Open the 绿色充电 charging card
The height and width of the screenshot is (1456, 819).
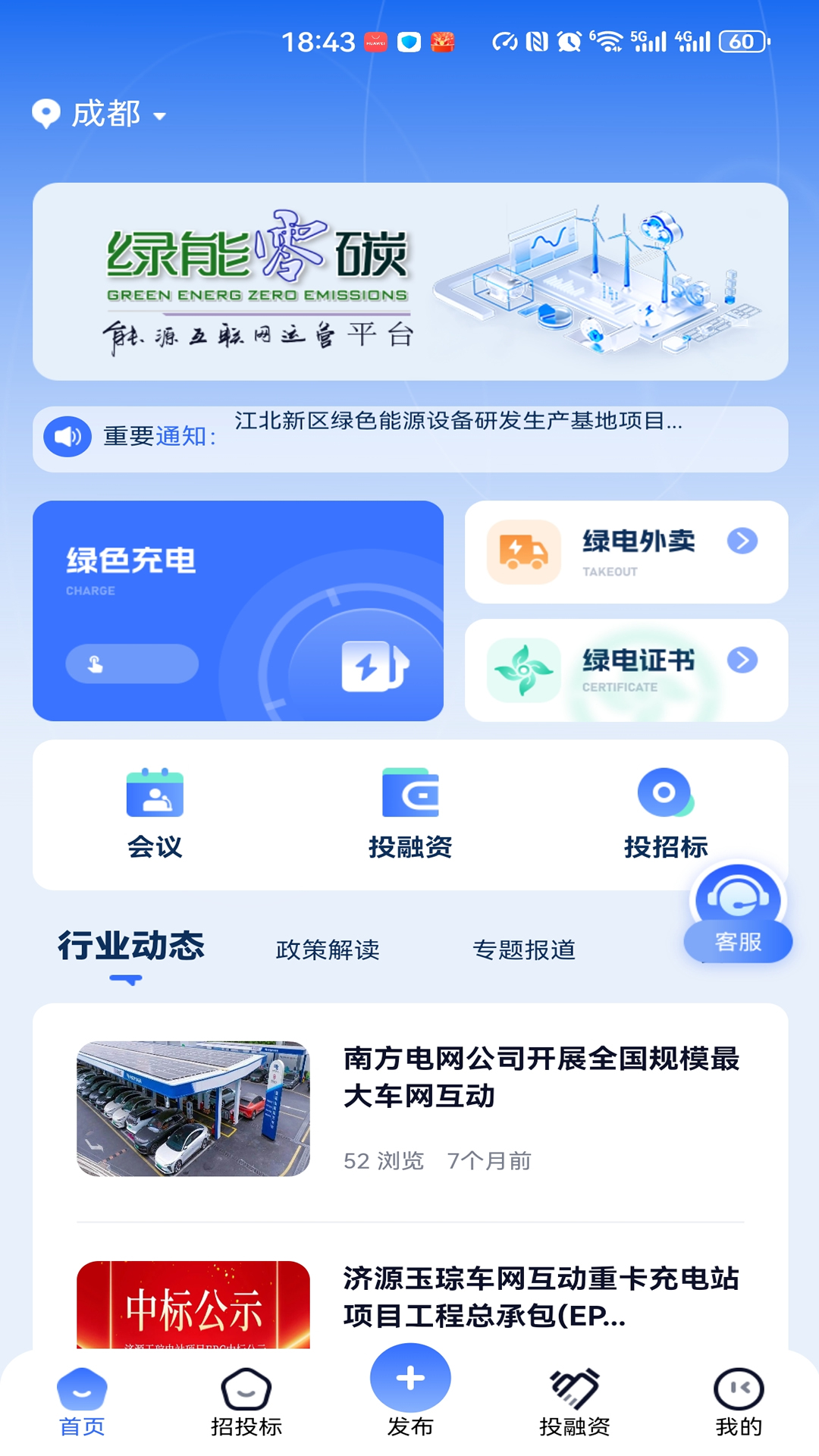(x=237, y=610)
